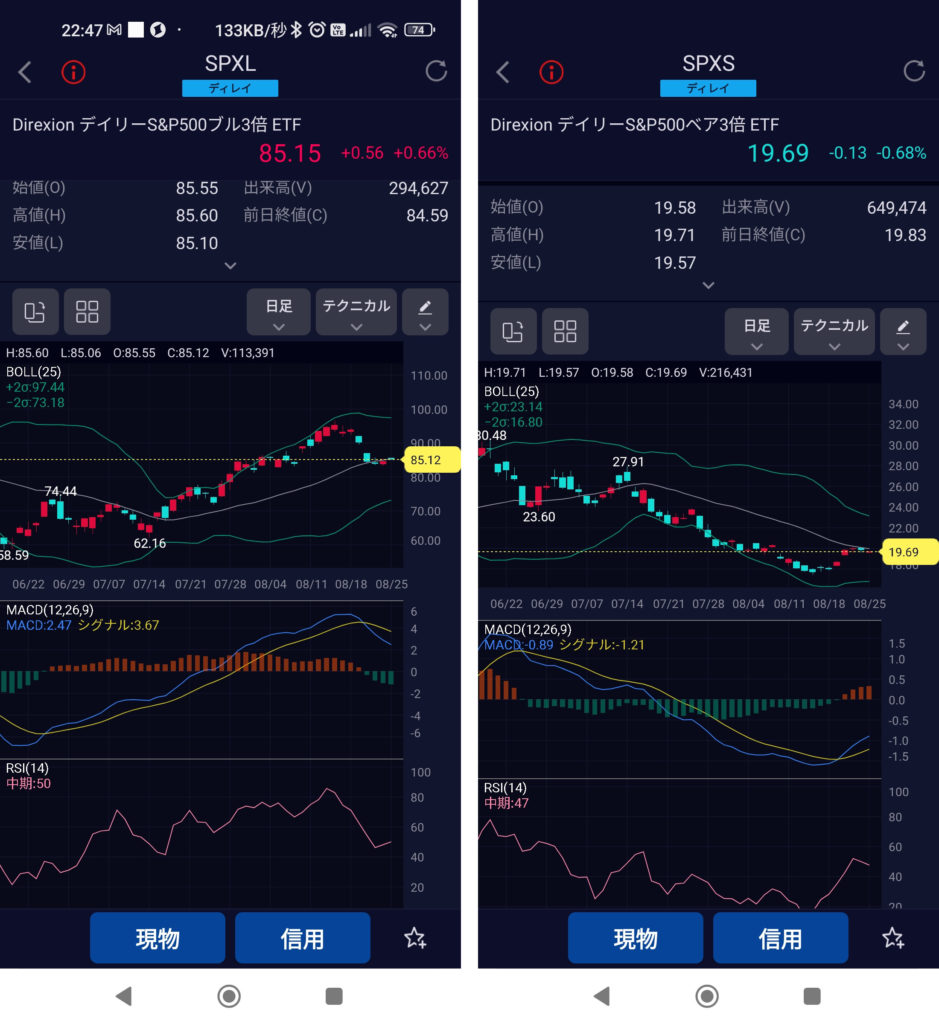Select 信用 on the SPXS screen

pyautogui.click(x=780, y=938)
